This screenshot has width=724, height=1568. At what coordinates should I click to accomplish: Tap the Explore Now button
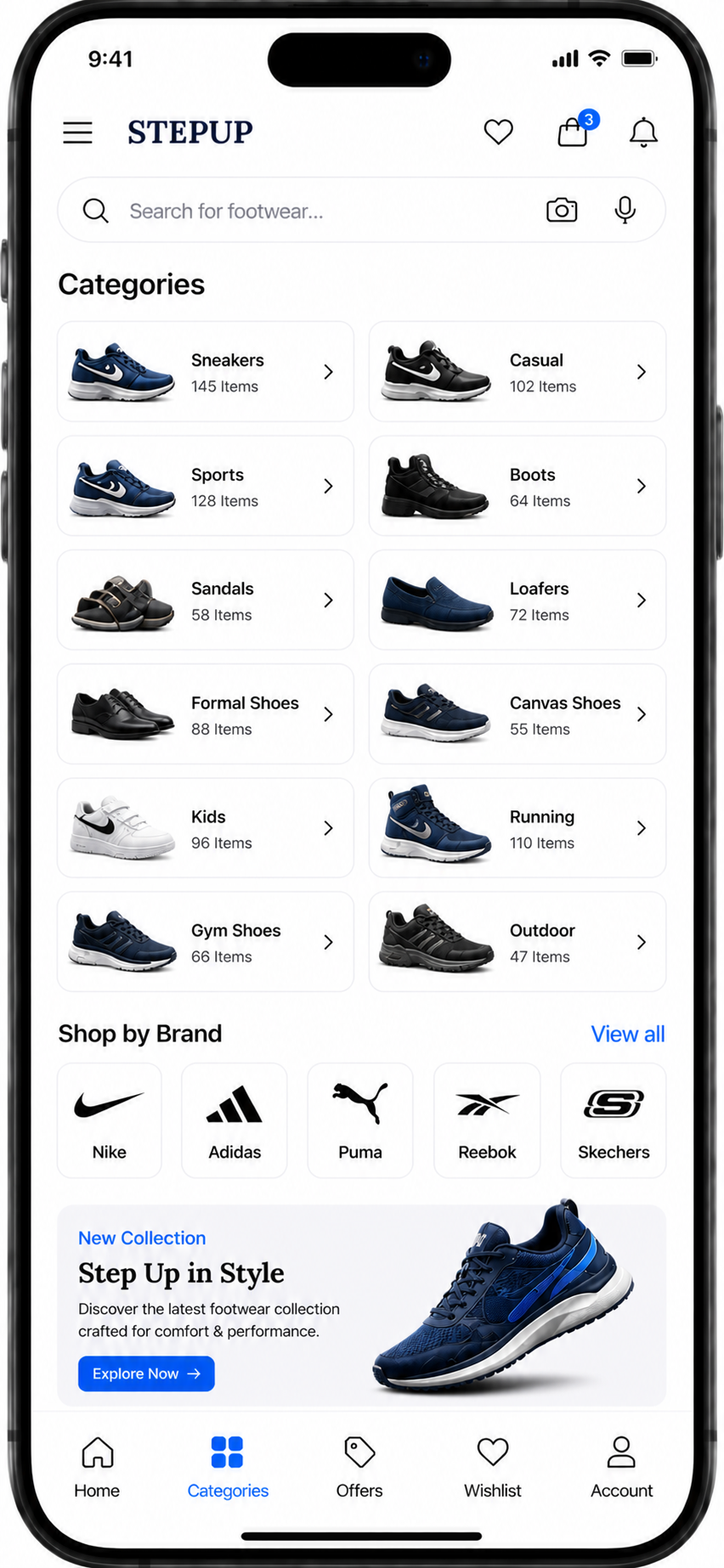(x=146, y=1373)
